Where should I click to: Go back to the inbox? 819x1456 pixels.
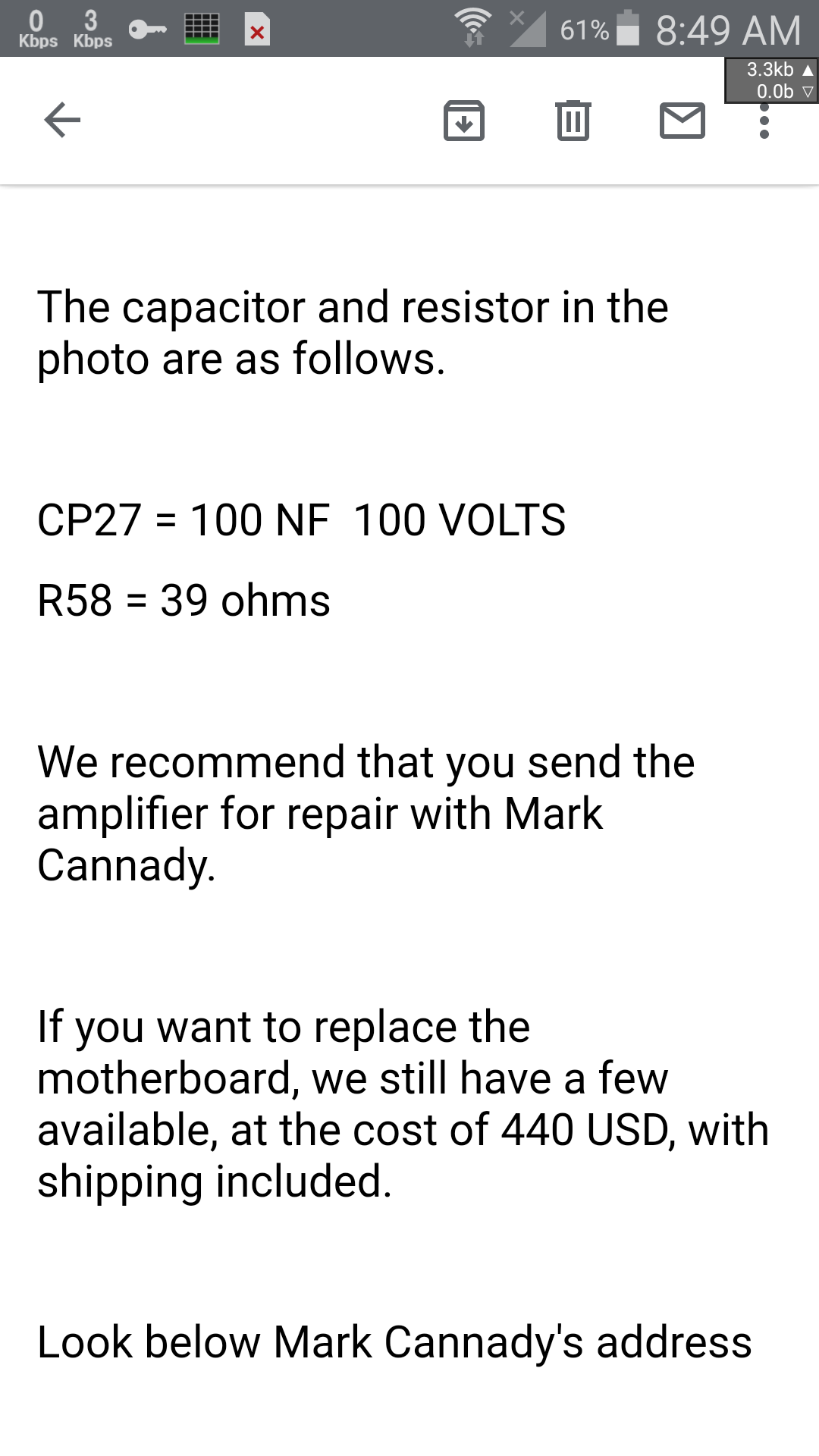[x=62, y=120]
